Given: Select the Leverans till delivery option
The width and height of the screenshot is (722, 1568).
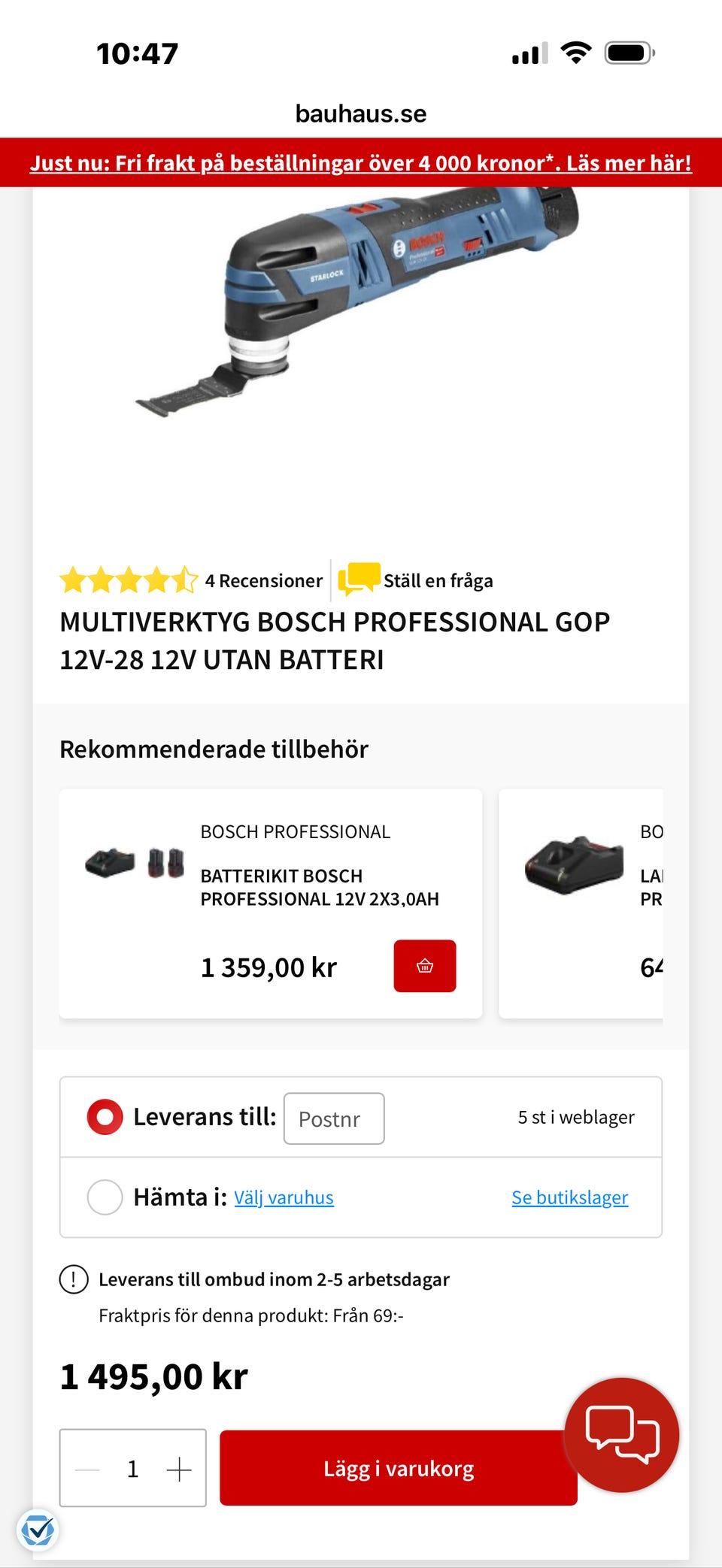Looking at the screenshot, I should pos(105,1117).
